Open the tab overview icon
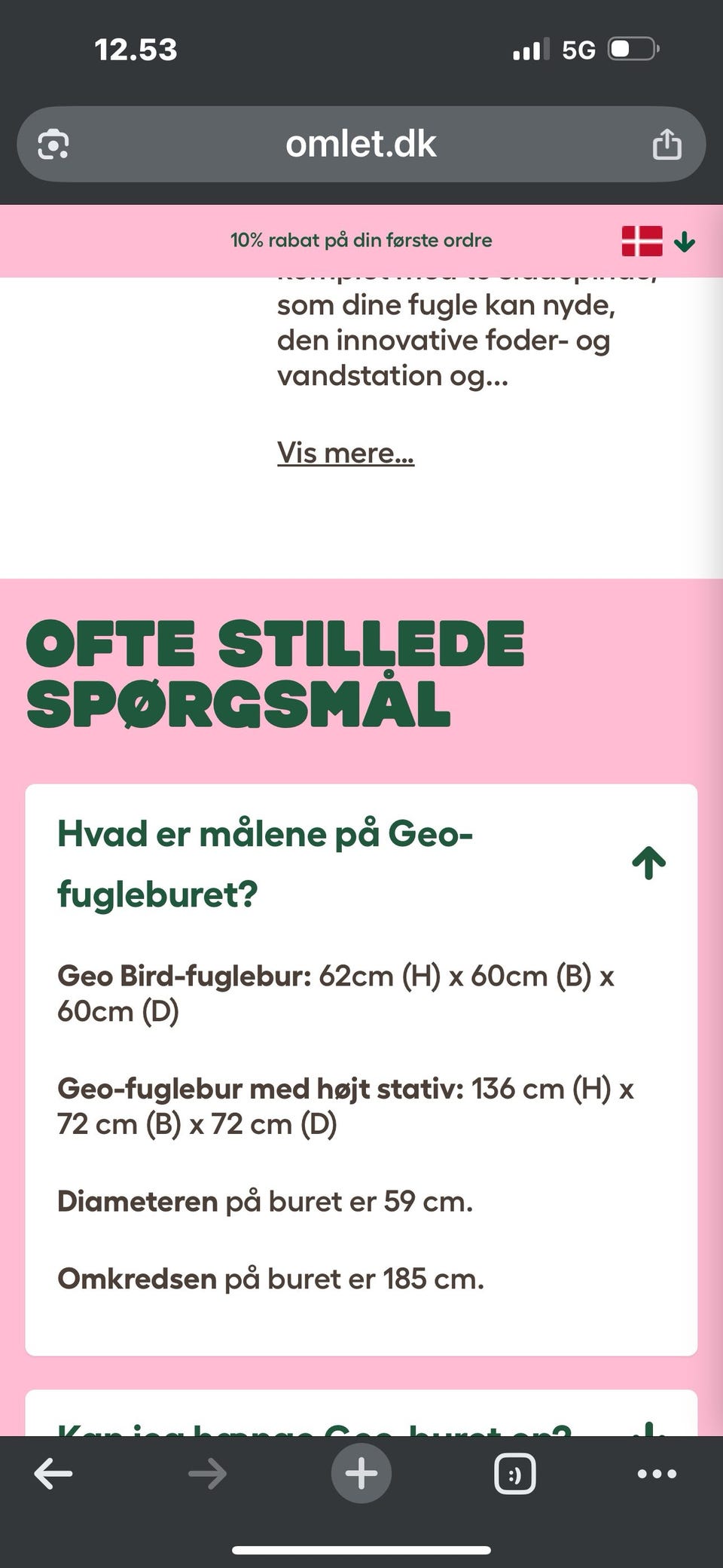Image resolution: width=723 pixels, height=1568 pixels. [515, 1474]
